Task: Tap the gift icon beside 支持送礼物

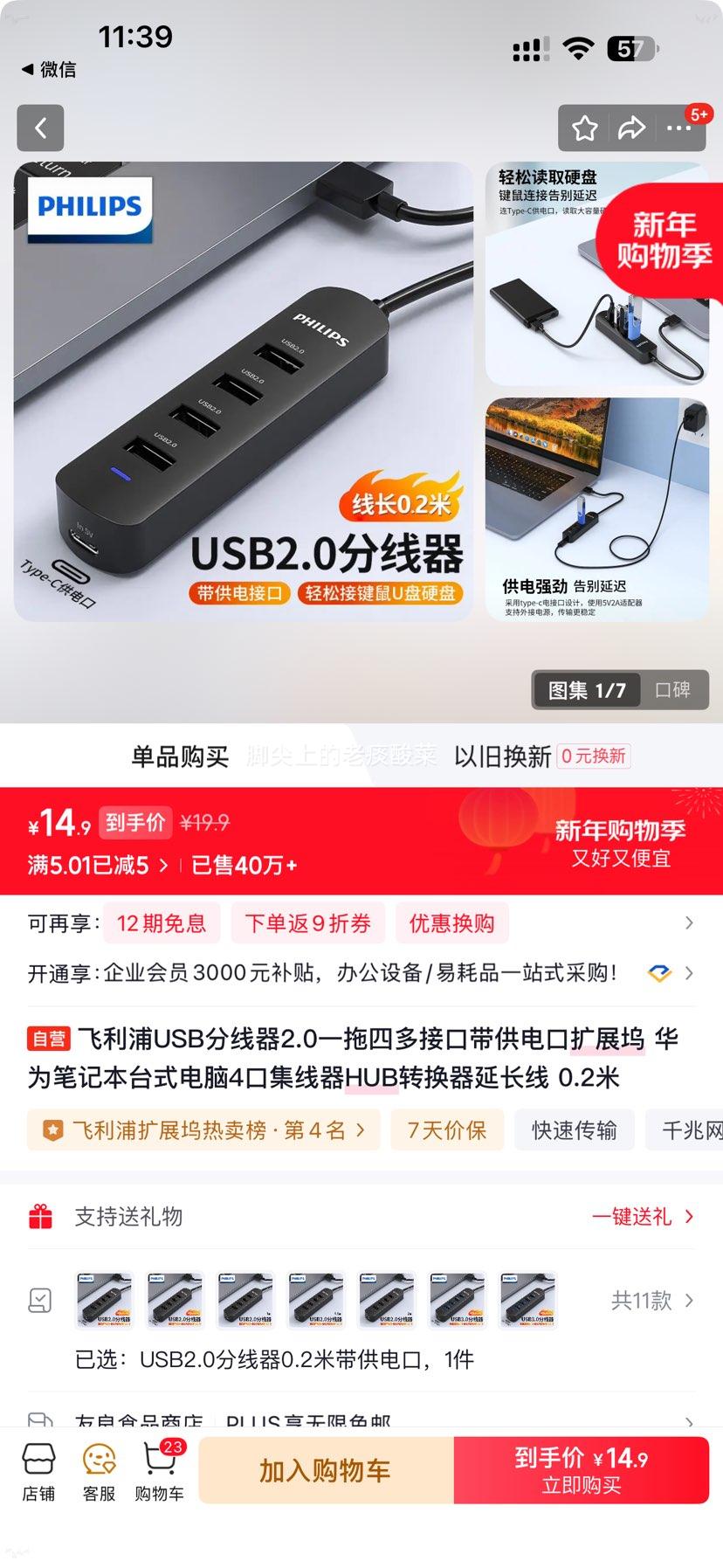Action: point(39,1216)
